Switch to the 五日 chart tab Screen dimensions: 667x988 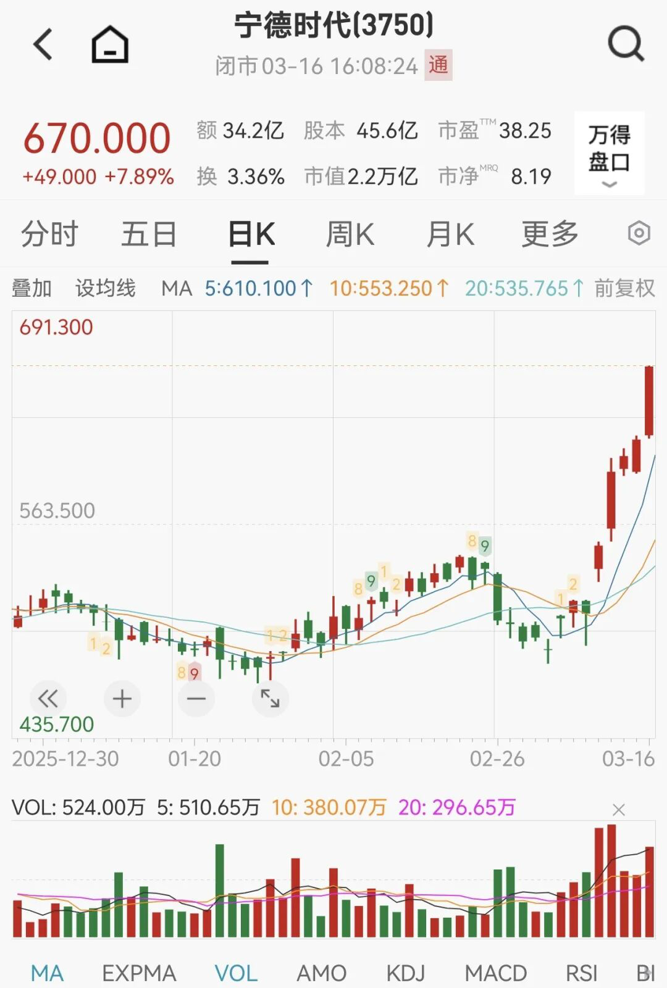click(x=149, y=235)
